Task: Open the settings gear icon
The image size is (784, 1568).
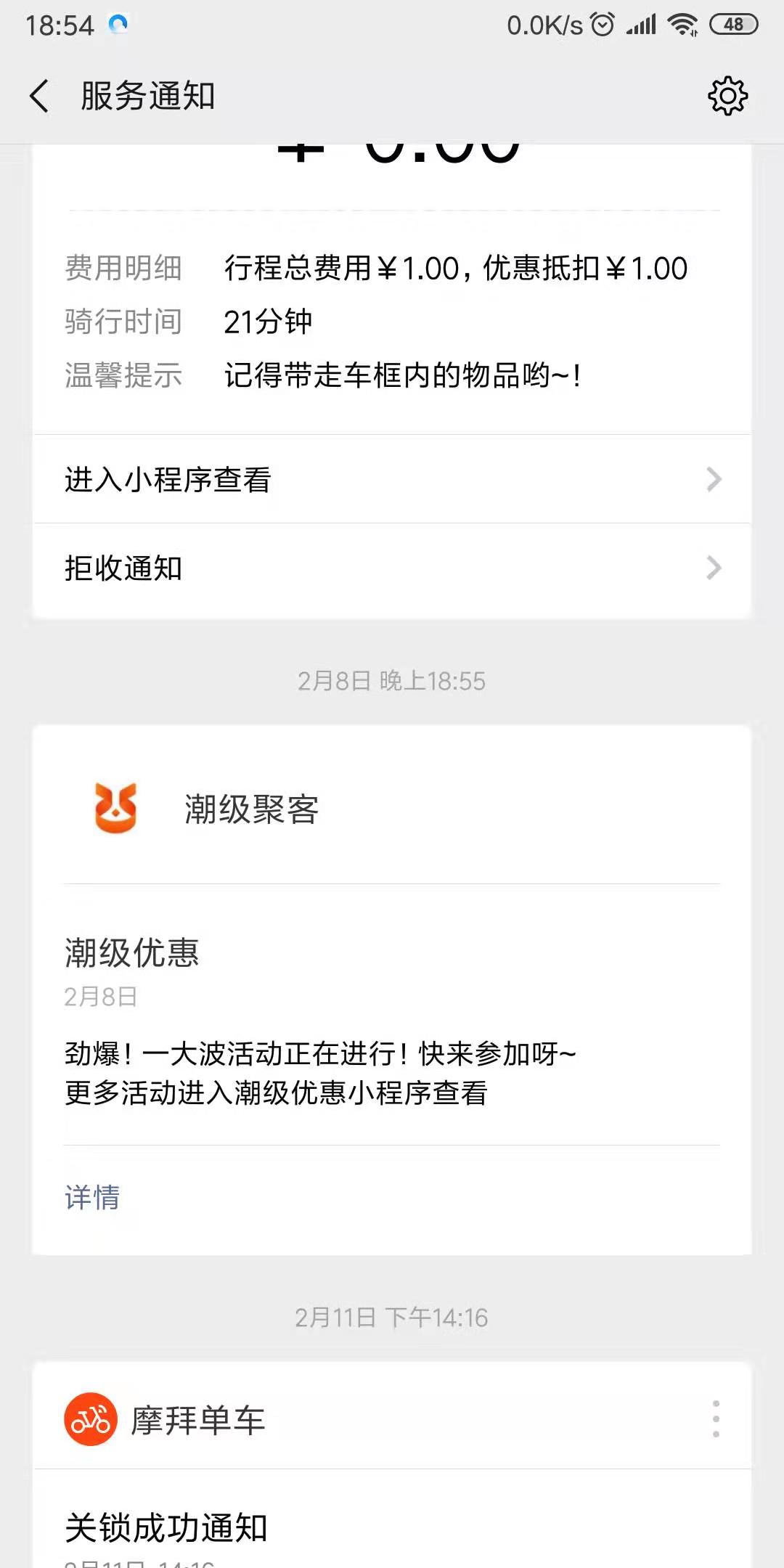Action: point(727,96)
